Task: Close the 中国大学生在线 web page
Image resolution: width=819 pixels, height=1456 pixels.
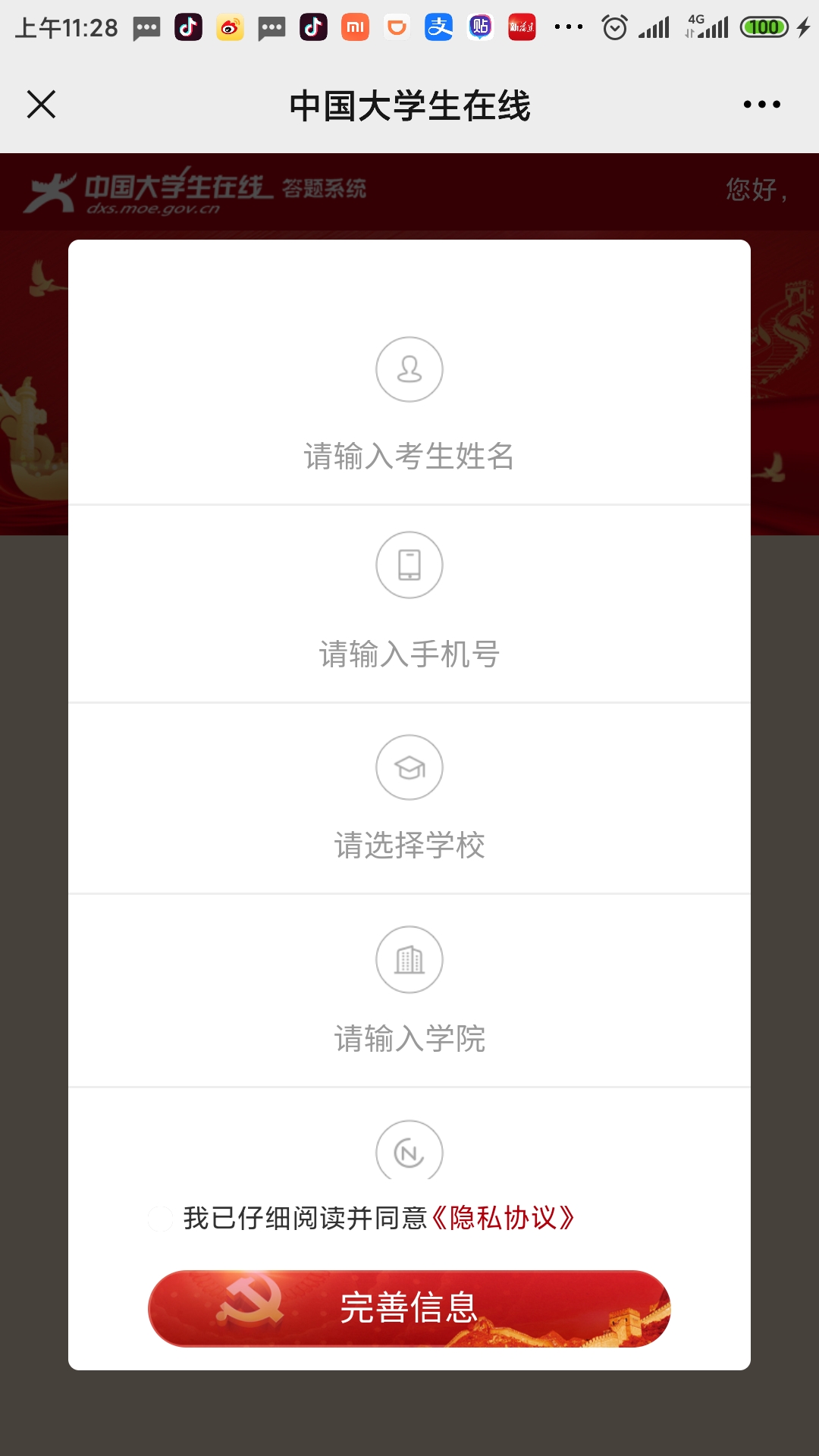Action: [x=41, y=105]
